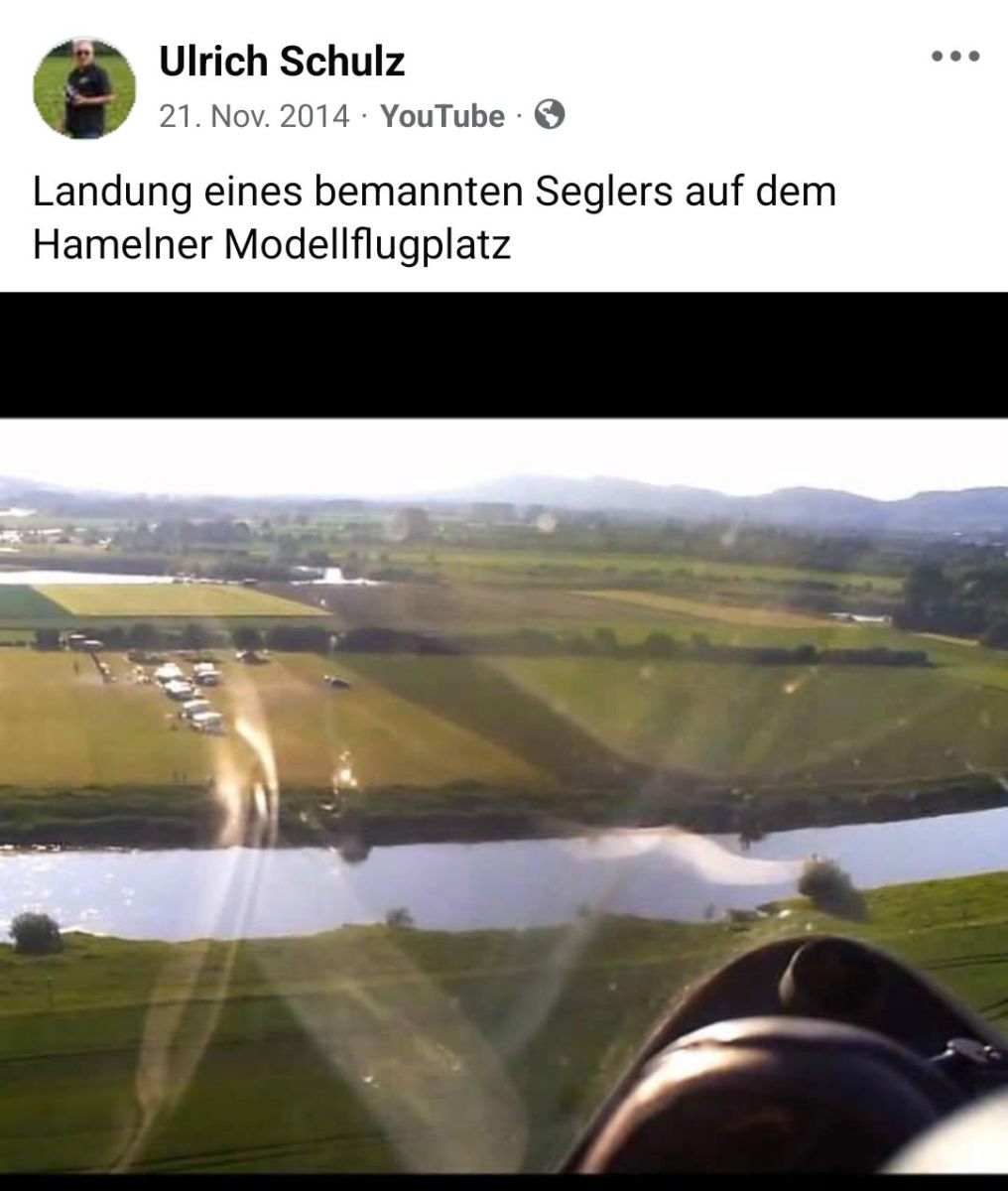Image resolution: width=1008 pixels, height=1191 pixels.
Task: Open the post's three-dot options menu
Action: point(955,57)
